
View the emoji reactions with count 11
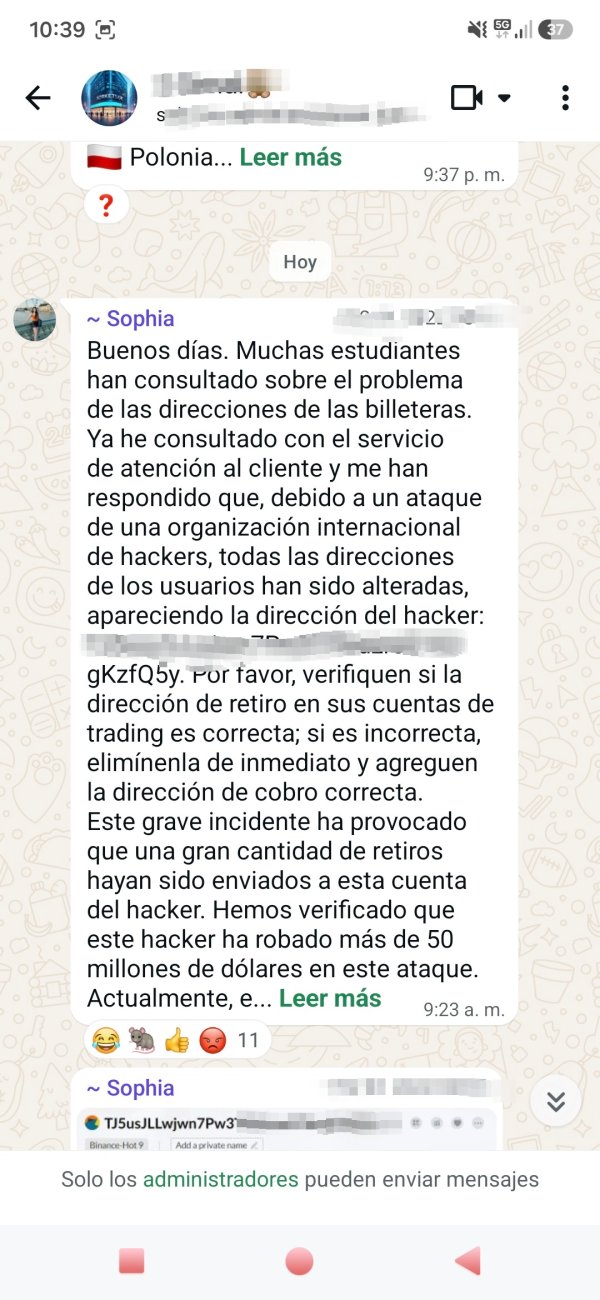point(175,1041)
